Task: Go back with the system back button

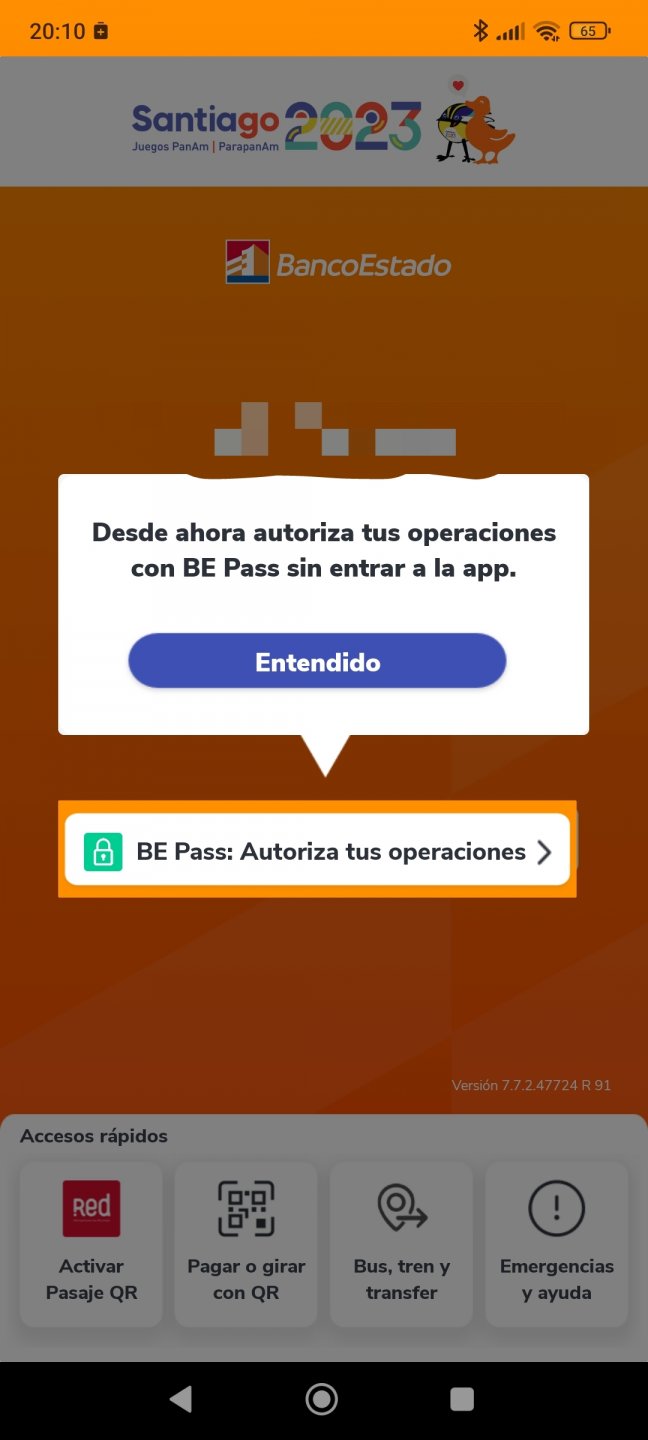Action: pyautogui.click(x=181, y=1399)
